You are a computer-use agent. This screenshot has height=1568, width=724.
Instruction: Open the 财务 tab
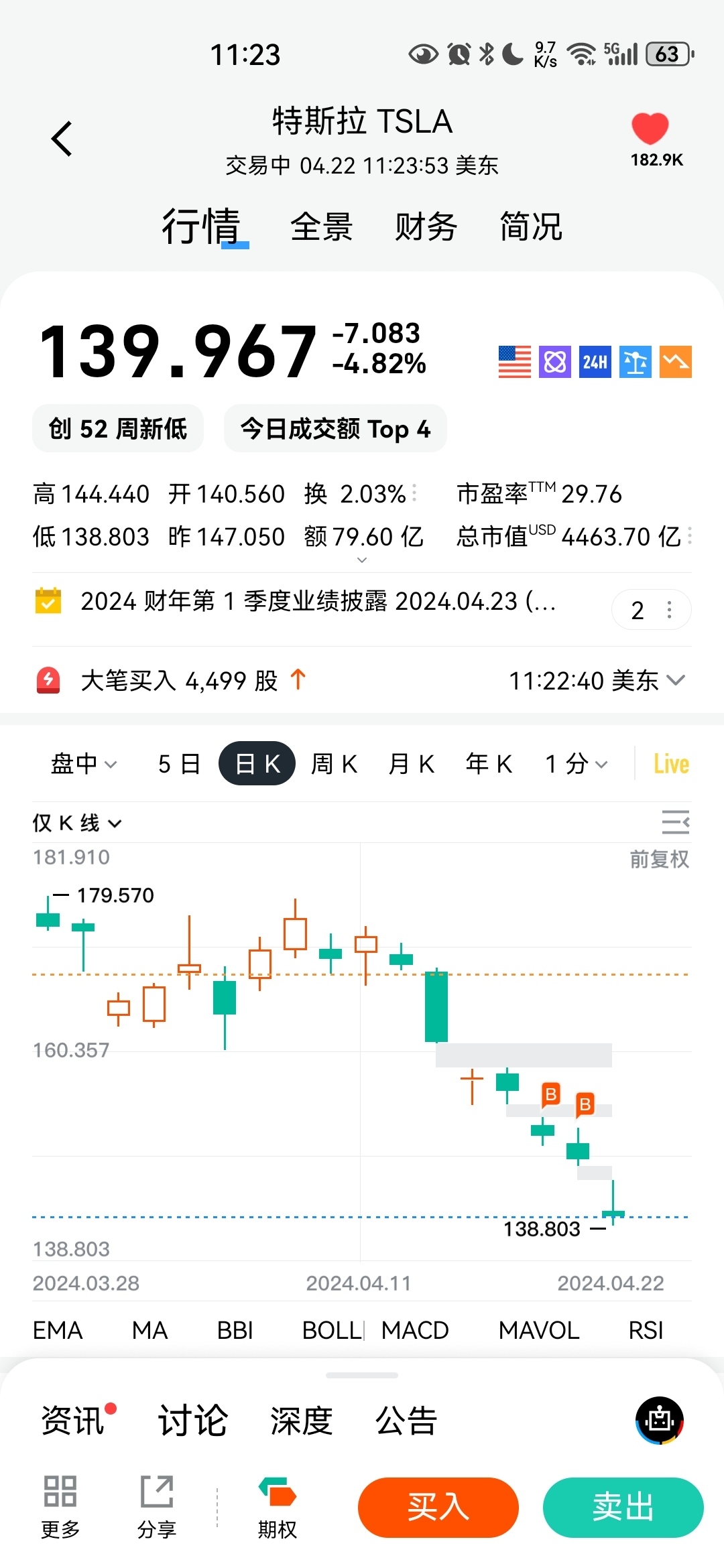pyautogui.click(x=426, y=226)
